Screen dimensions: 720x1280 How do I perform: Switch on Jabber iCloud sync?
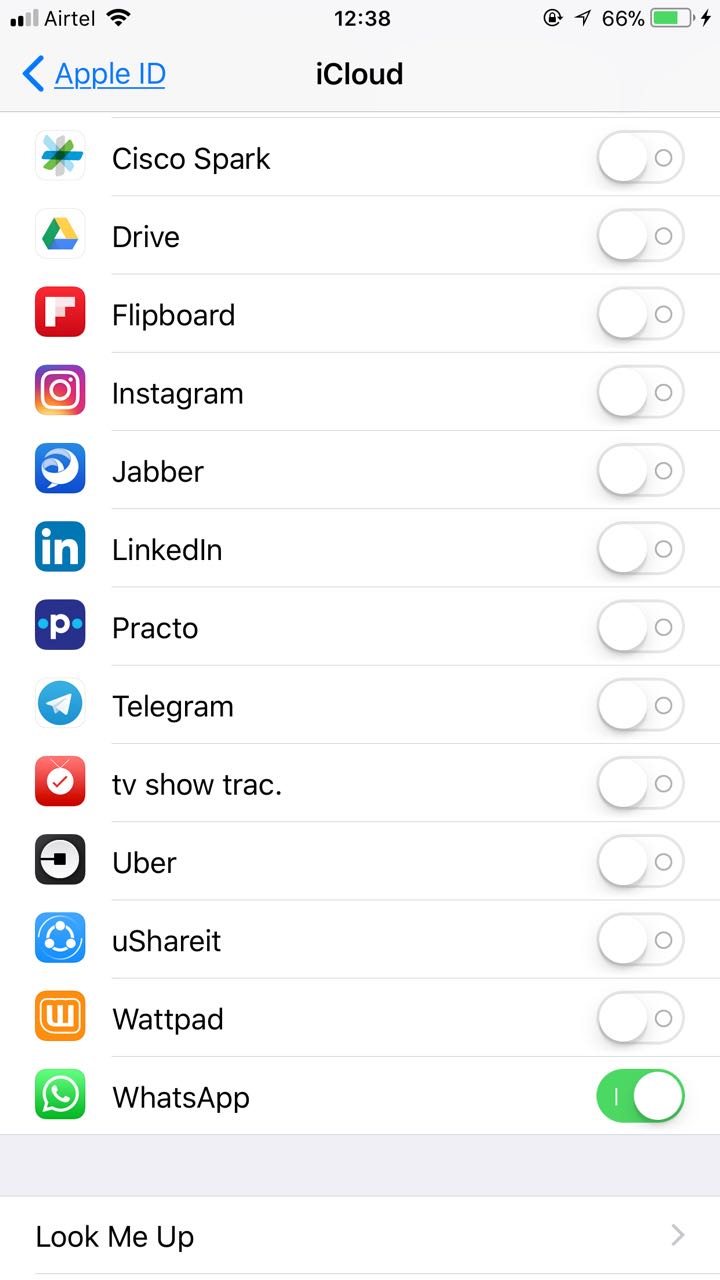pos(640,471)
